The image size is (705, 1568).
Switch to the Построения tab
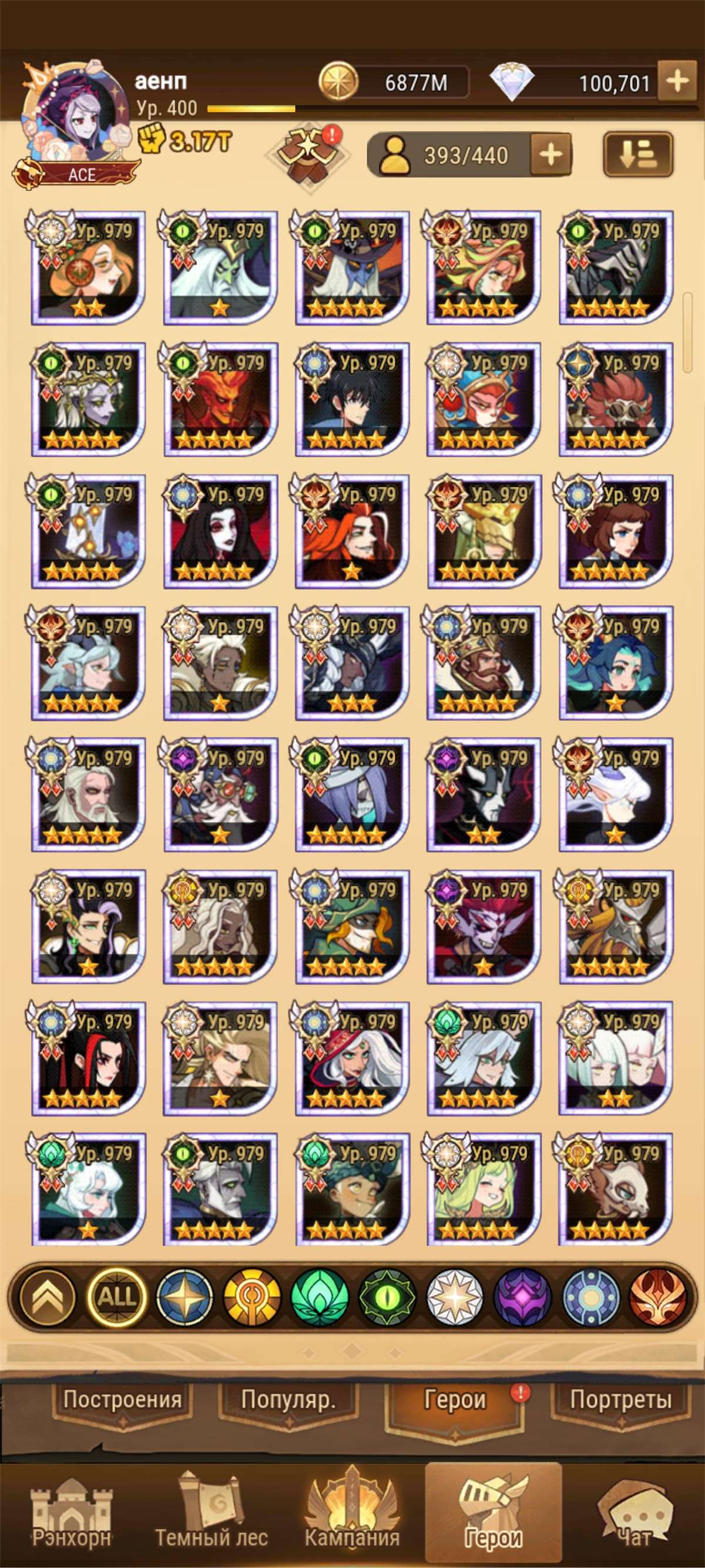click(x=122, y=1400)
